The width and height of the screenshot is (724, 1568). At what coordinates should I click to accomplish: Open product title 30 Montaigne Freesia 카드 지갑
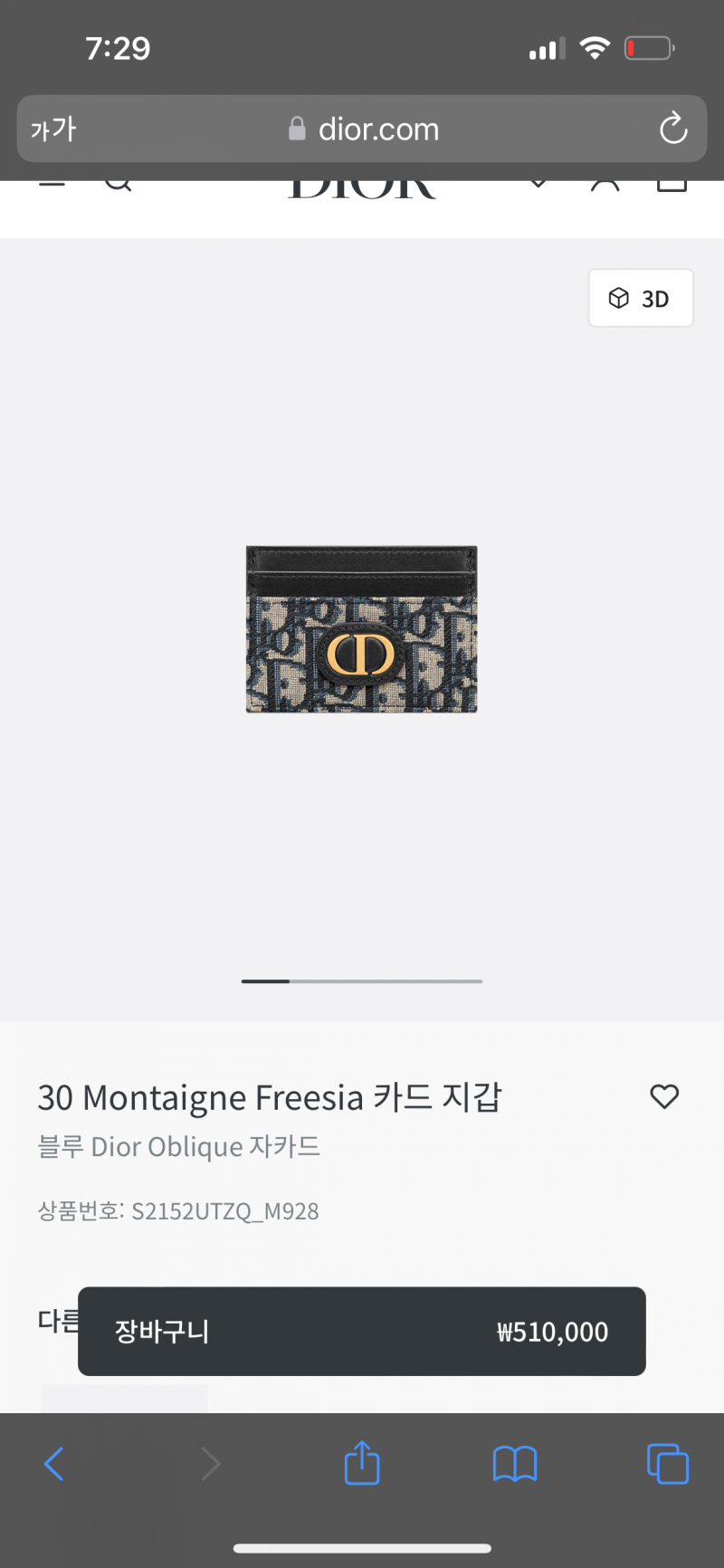(x=271, y=1096)
